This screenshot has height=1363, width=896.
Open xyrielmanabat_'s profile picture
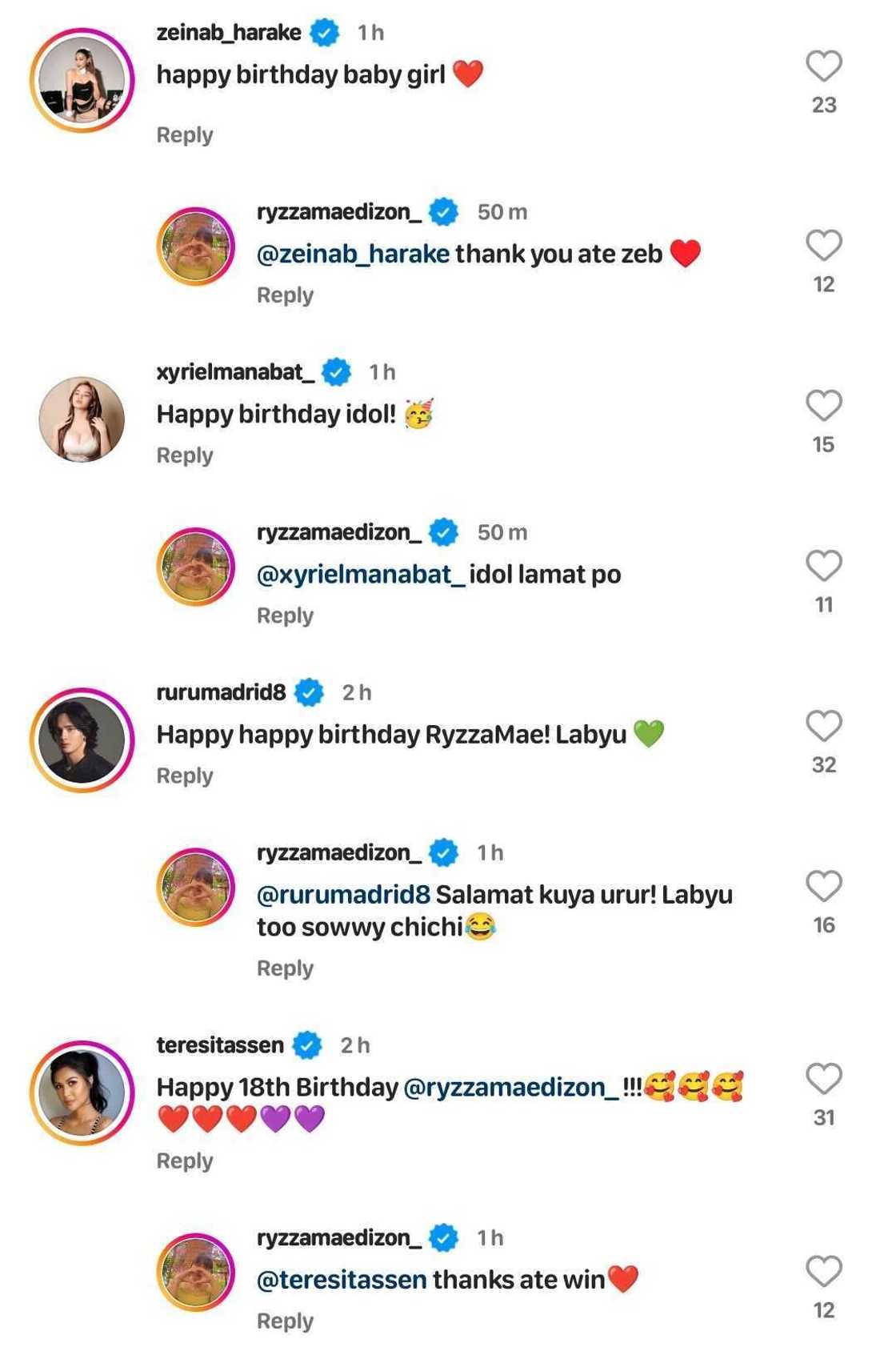(82, 419)
